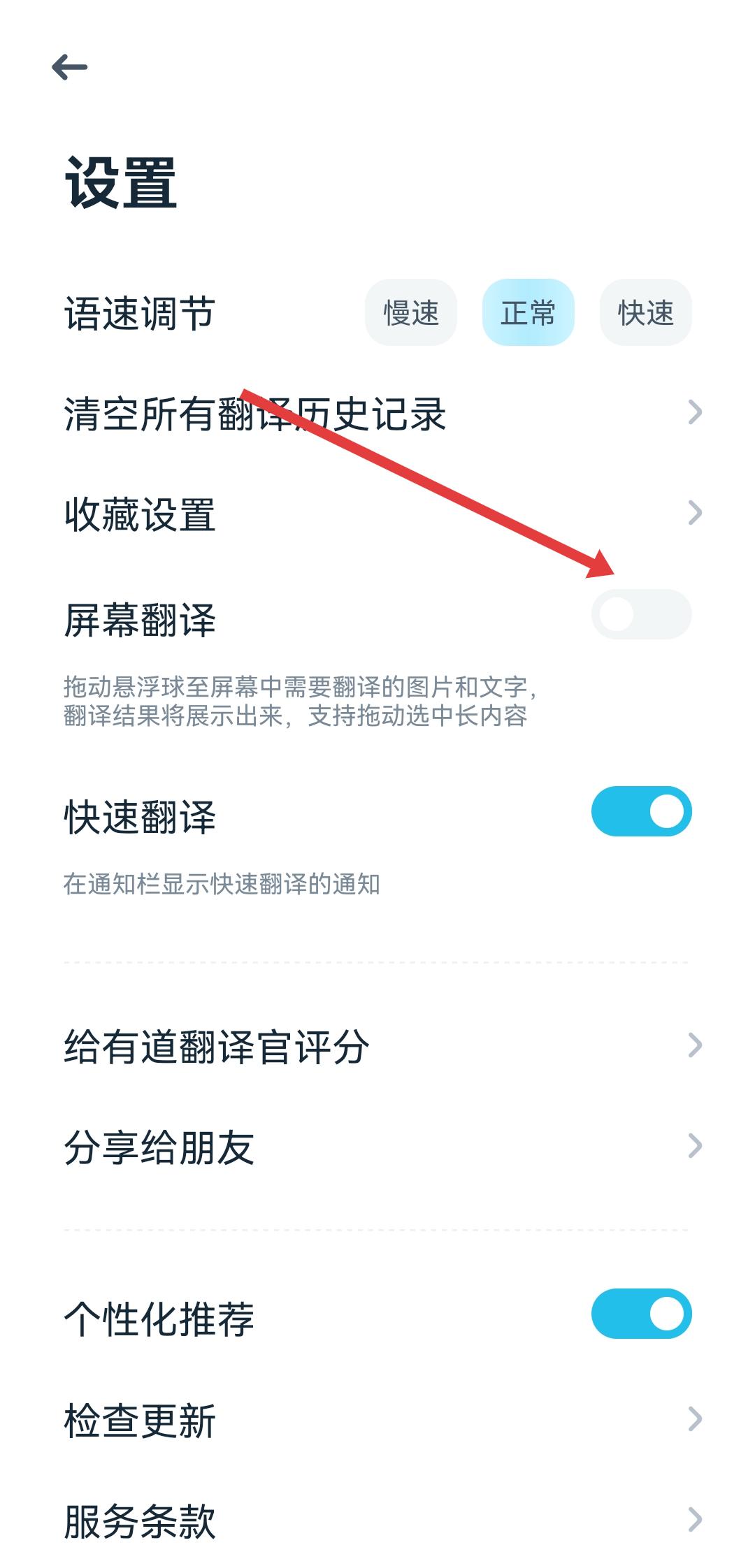Select 正常 speech speed
The height and width of the screenshot is (1568, 755).
528,312
